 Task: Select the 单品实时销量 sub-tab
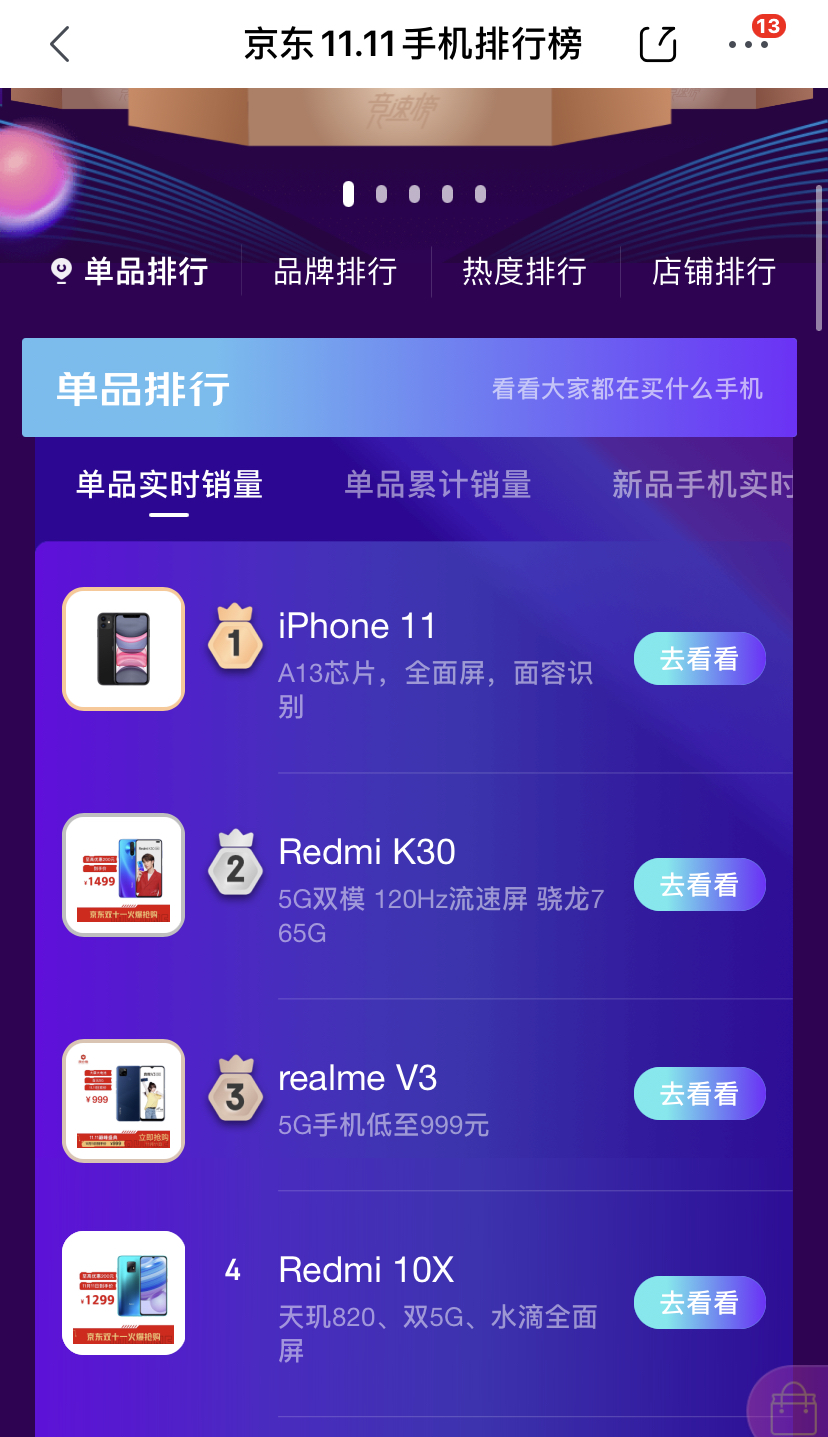pyautogui.click(x=169, y=485)
